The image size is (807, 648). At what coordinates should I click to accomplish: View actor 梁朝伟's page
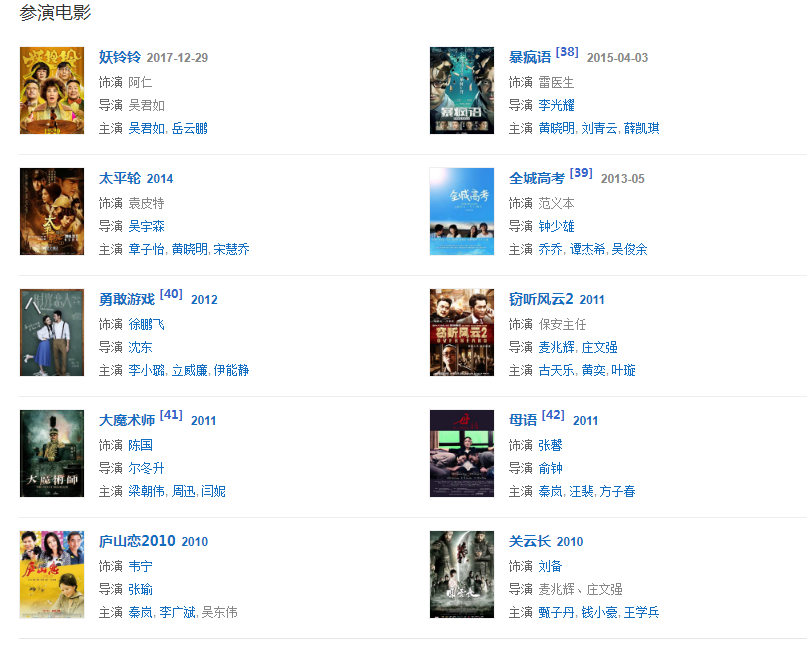click(x=148, y=491)
